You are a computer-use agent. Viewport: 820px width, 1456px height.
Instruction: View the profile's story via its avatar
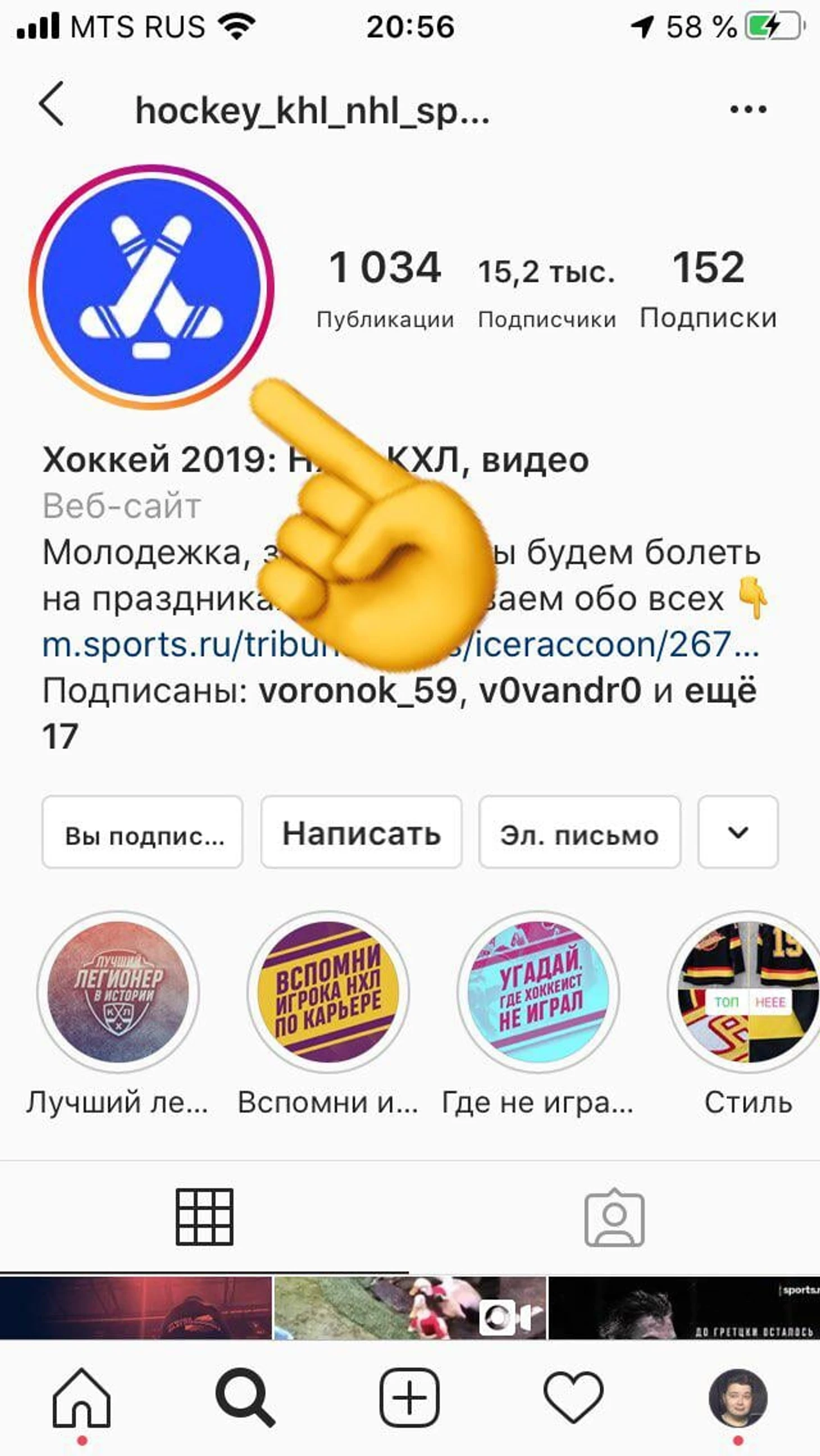(152, 286)
